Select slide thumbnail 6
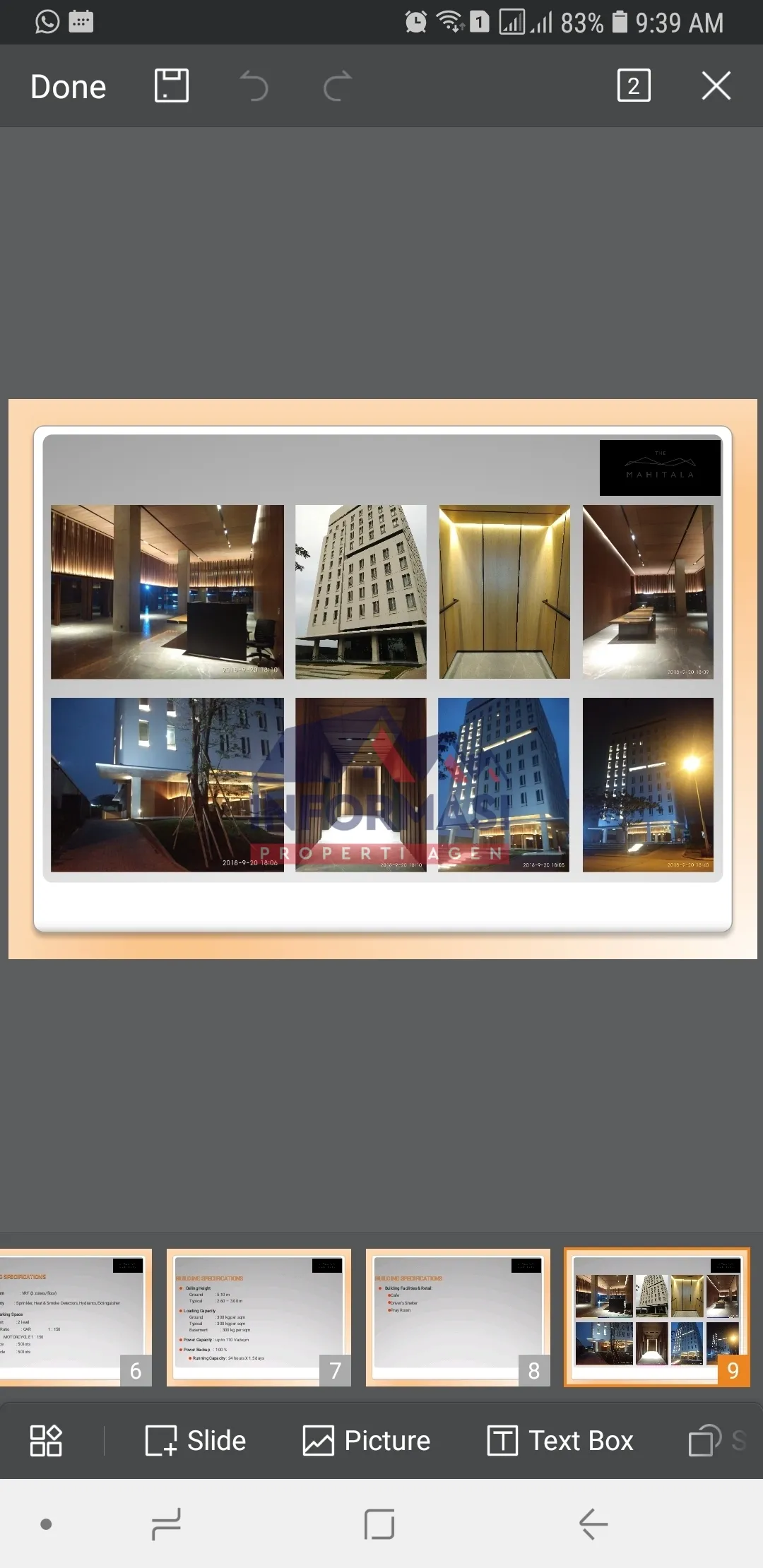This screenshot has width=763, height=1568. pos(74,1317)
